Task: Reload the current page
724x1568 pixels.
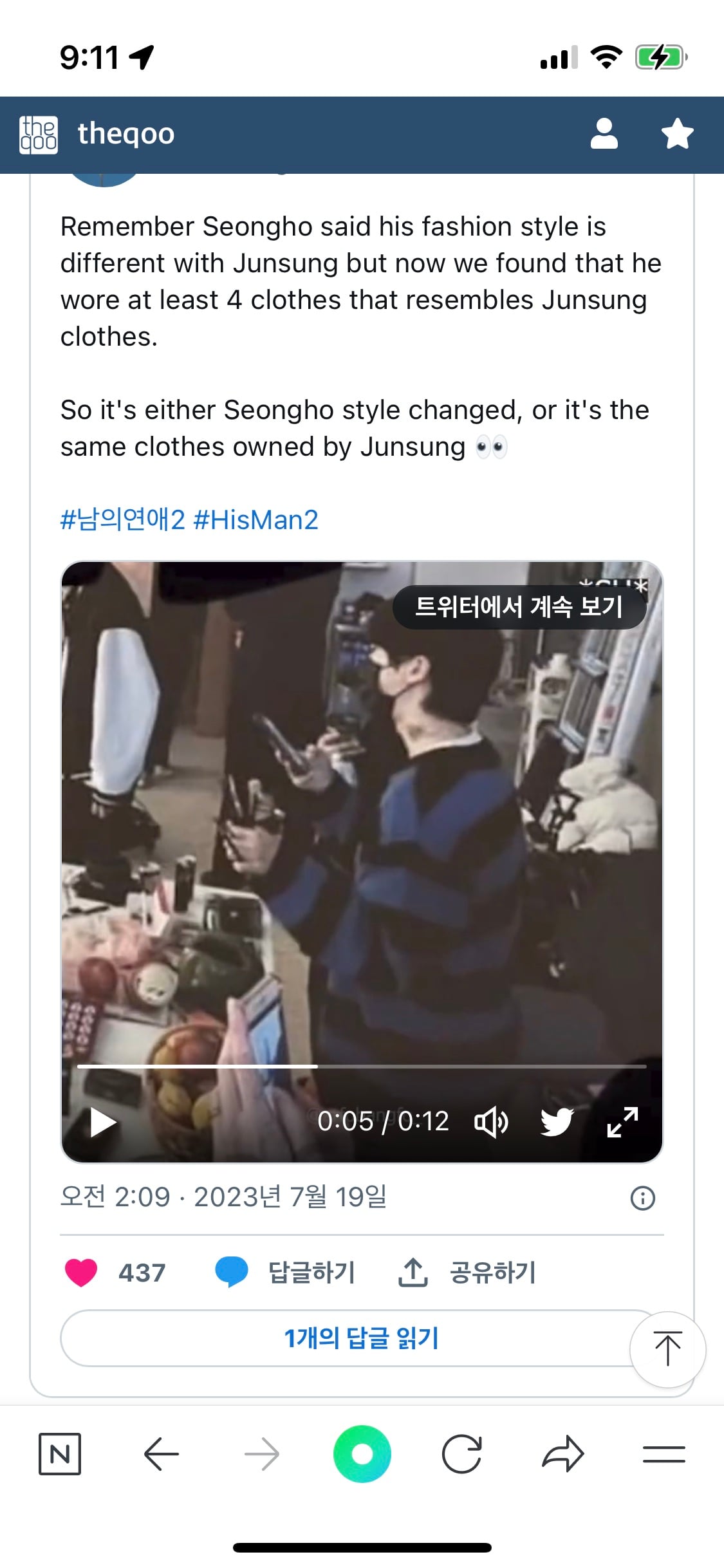Action: coord(461,1454)
